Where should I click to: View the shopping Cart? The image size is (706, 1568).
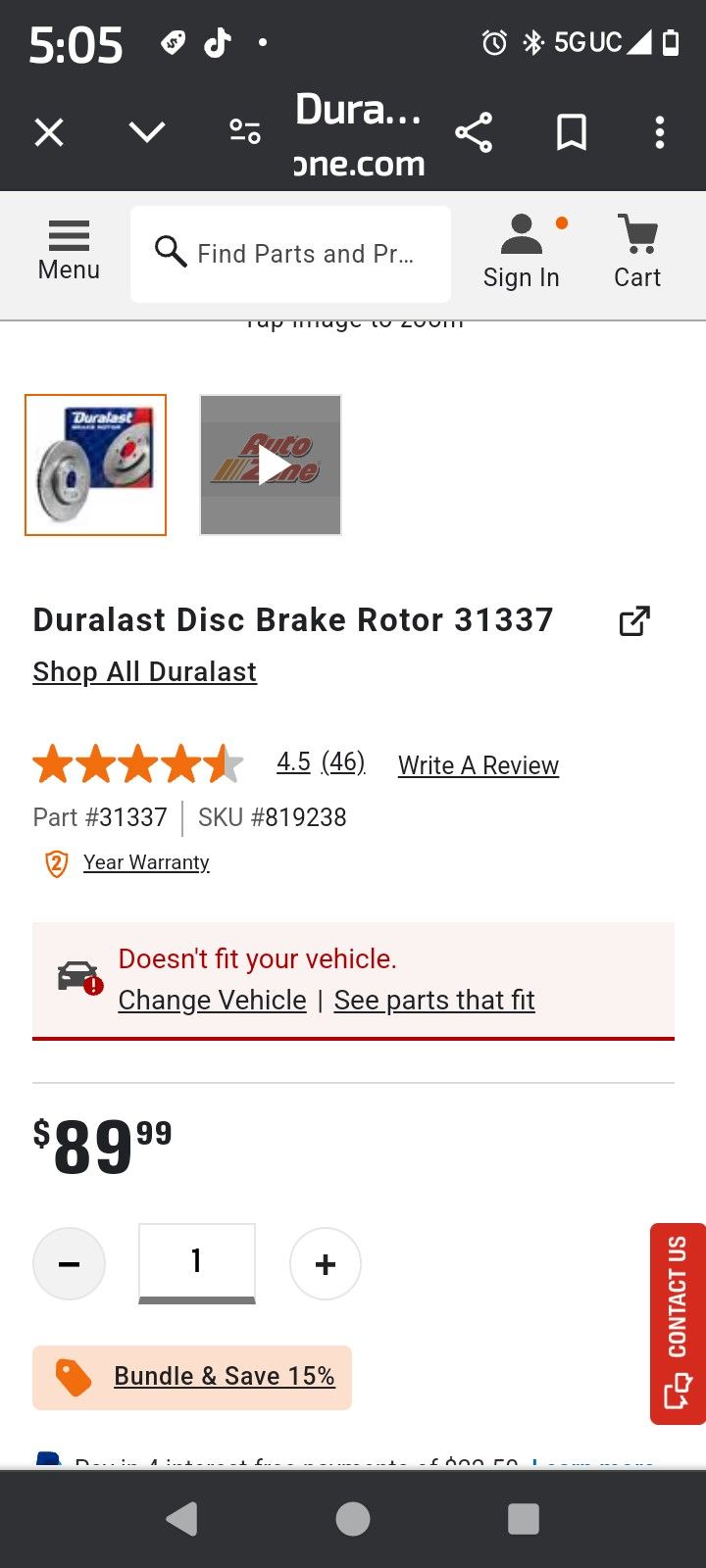tap(637, 253)
